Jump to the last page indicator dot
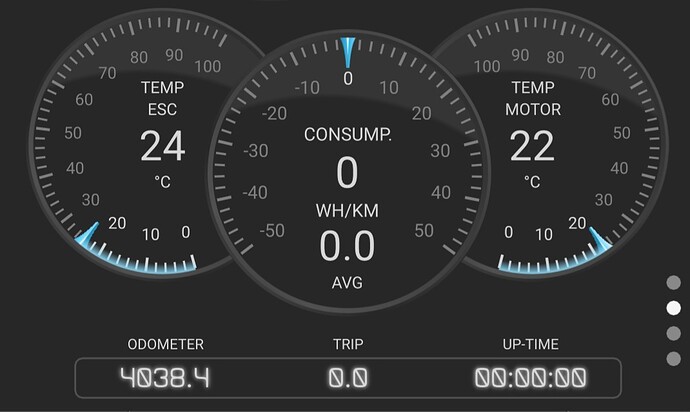The height and width of the screenshot is (412, 690). [673, 358]
